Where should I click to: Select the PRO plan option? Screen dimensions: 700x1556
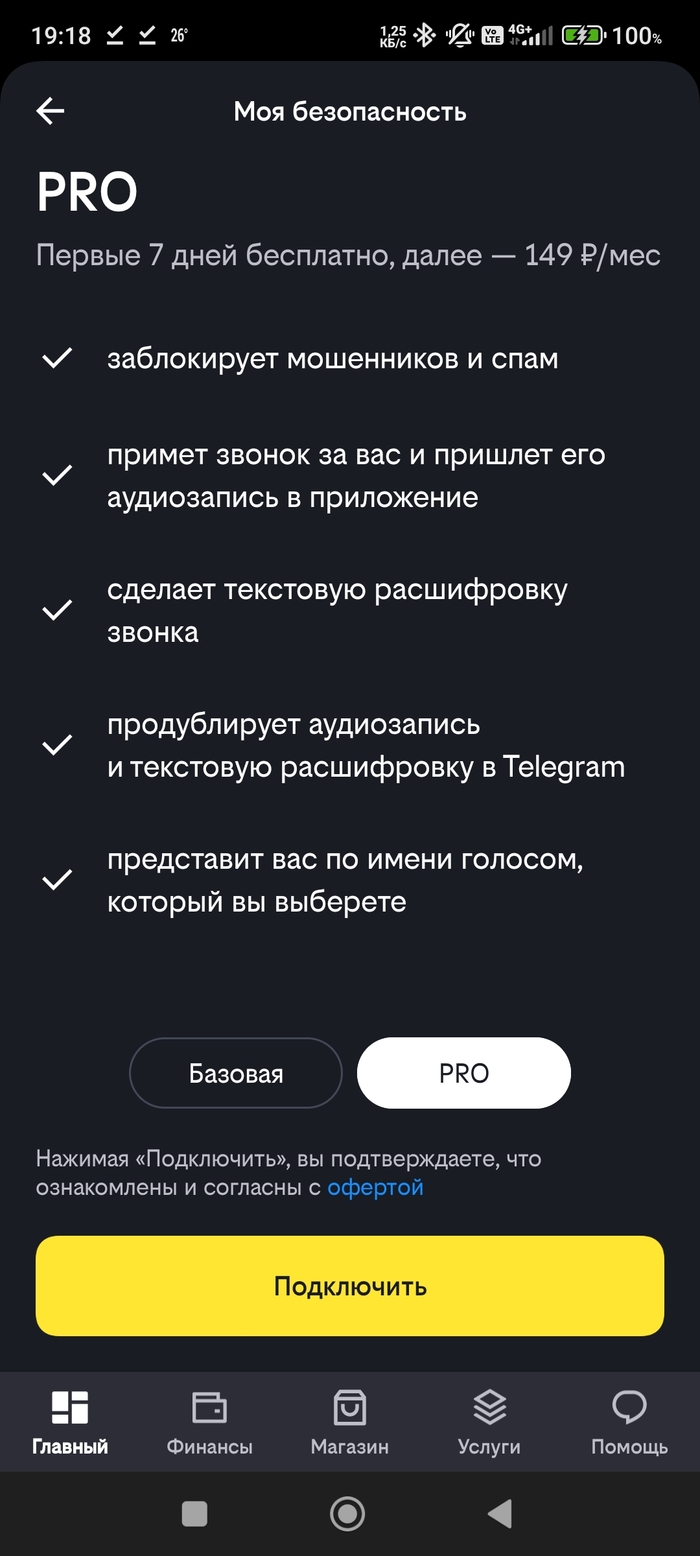(x=464, y=1073)
